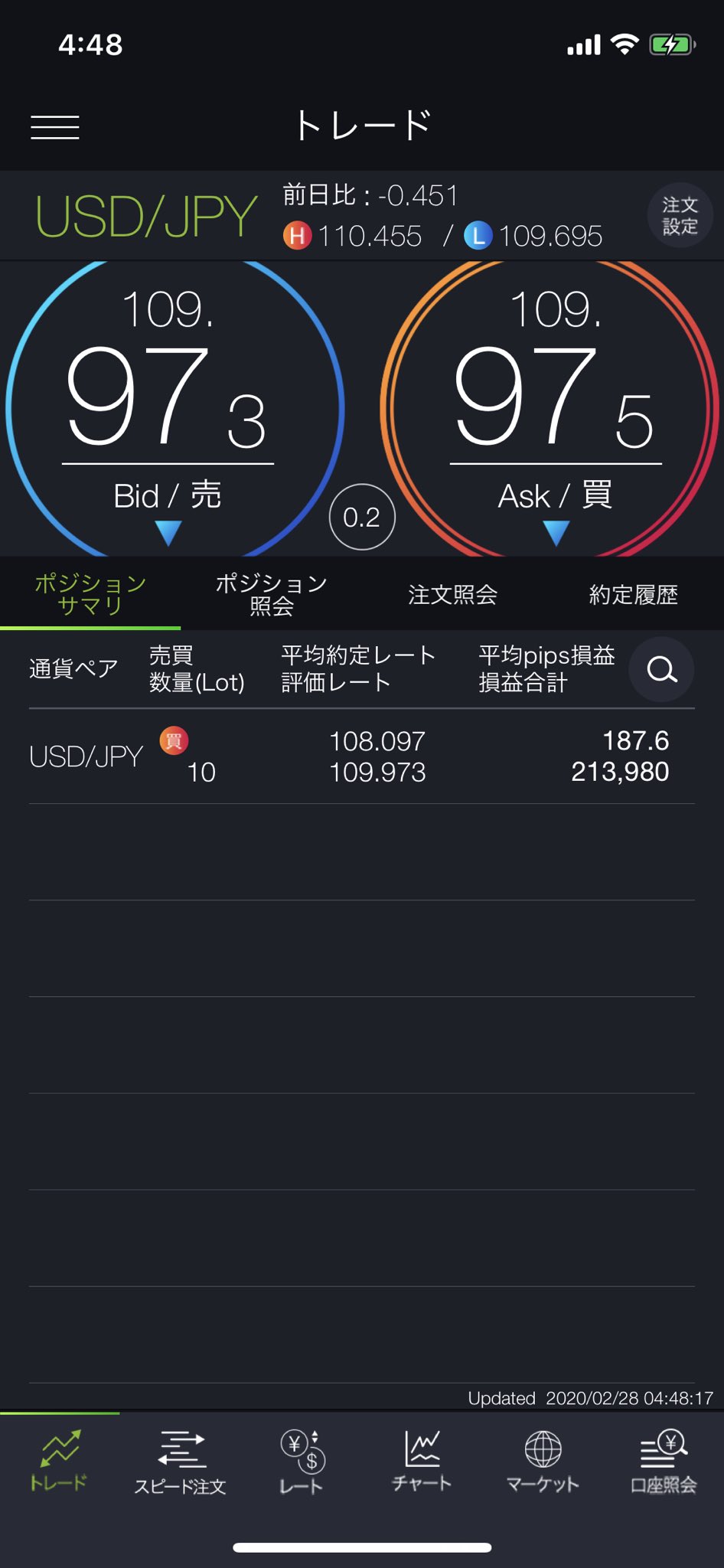Open the hamburger menu
This screenshot has height=1568, width=724.
pos(55,127)
